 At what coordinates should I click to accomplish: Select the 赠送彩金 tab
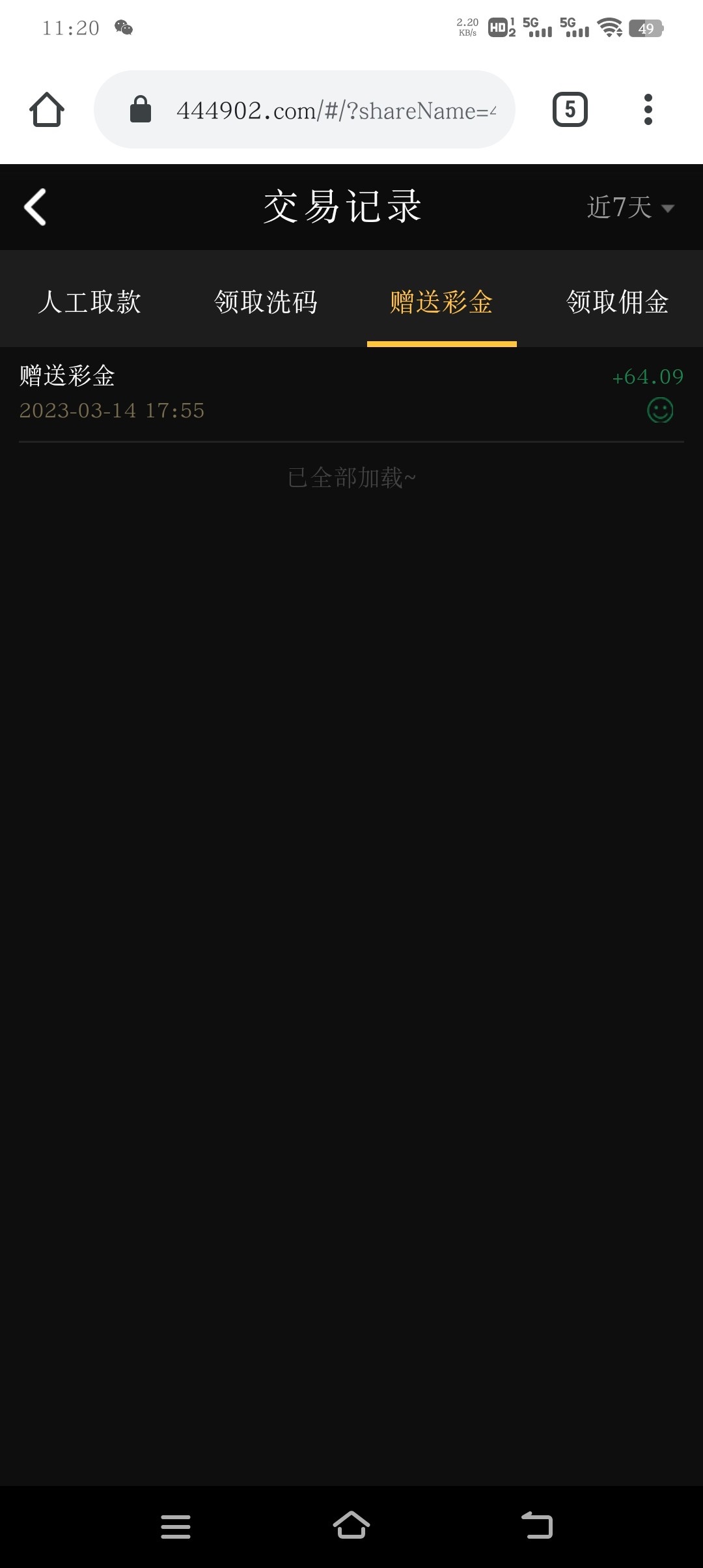click(x=441, y=302)
